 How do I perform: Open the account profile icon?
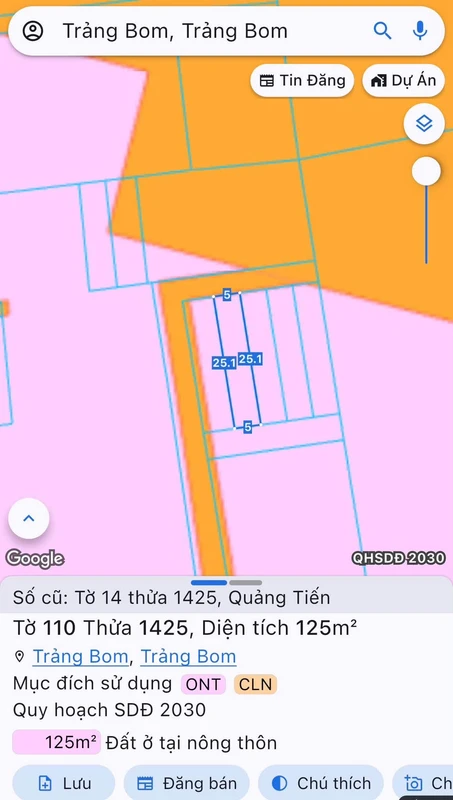pos(33,31)
